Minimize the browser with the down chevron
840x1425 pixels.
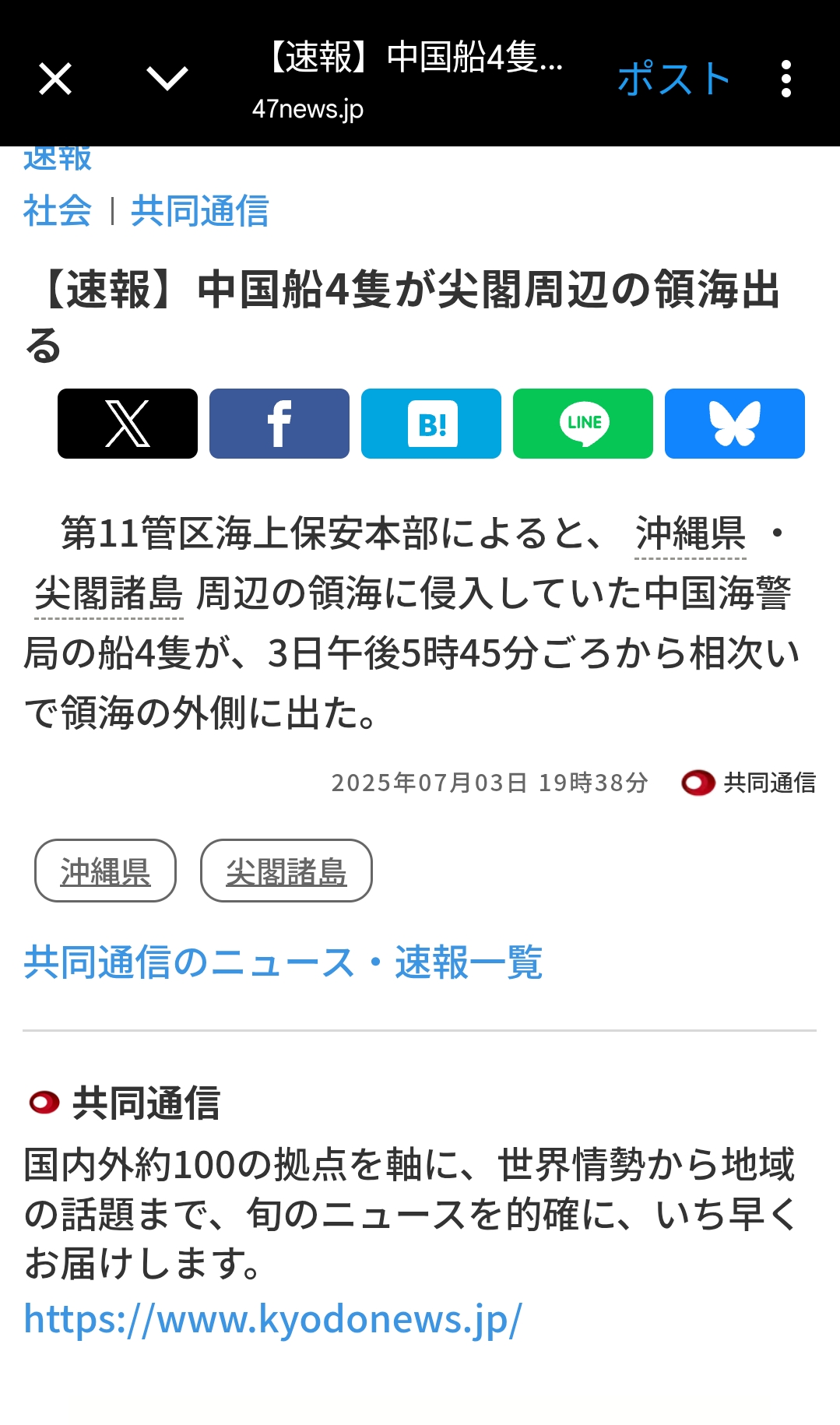(167, 78)
